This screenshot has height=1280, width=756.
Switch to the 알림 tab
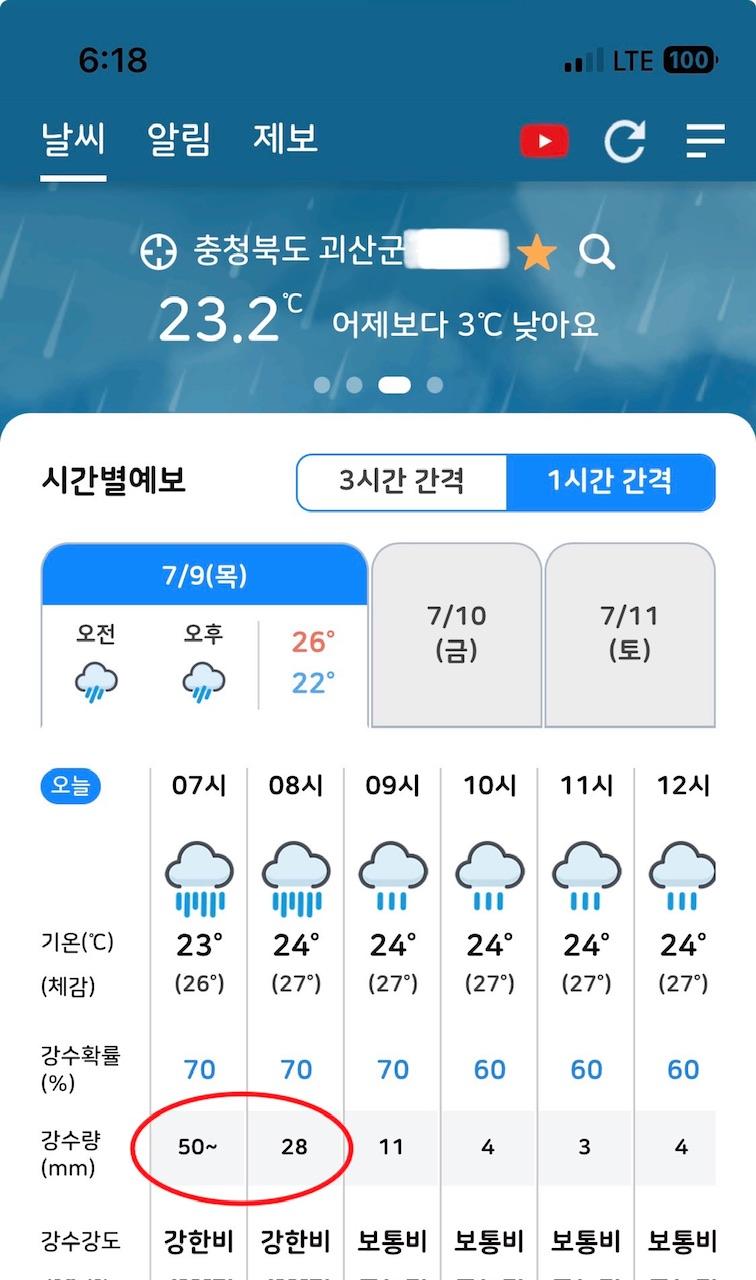[179, 139]
